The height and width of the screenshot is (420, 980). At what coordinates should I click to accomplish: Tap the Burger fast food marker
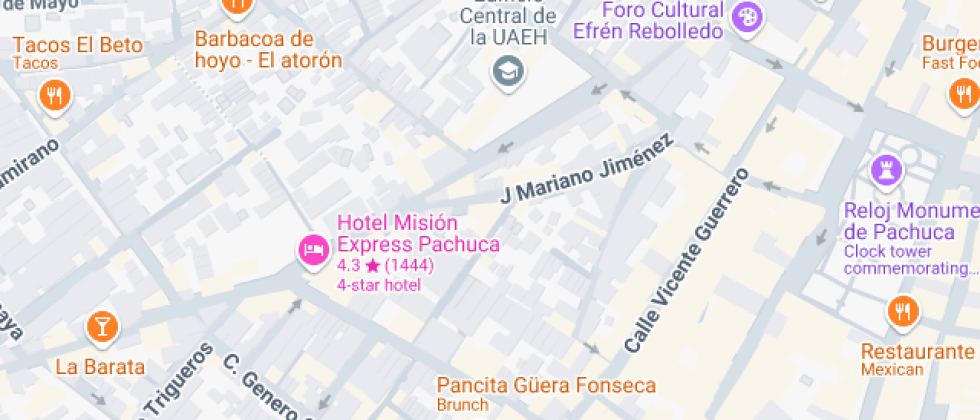click(961, 95)
